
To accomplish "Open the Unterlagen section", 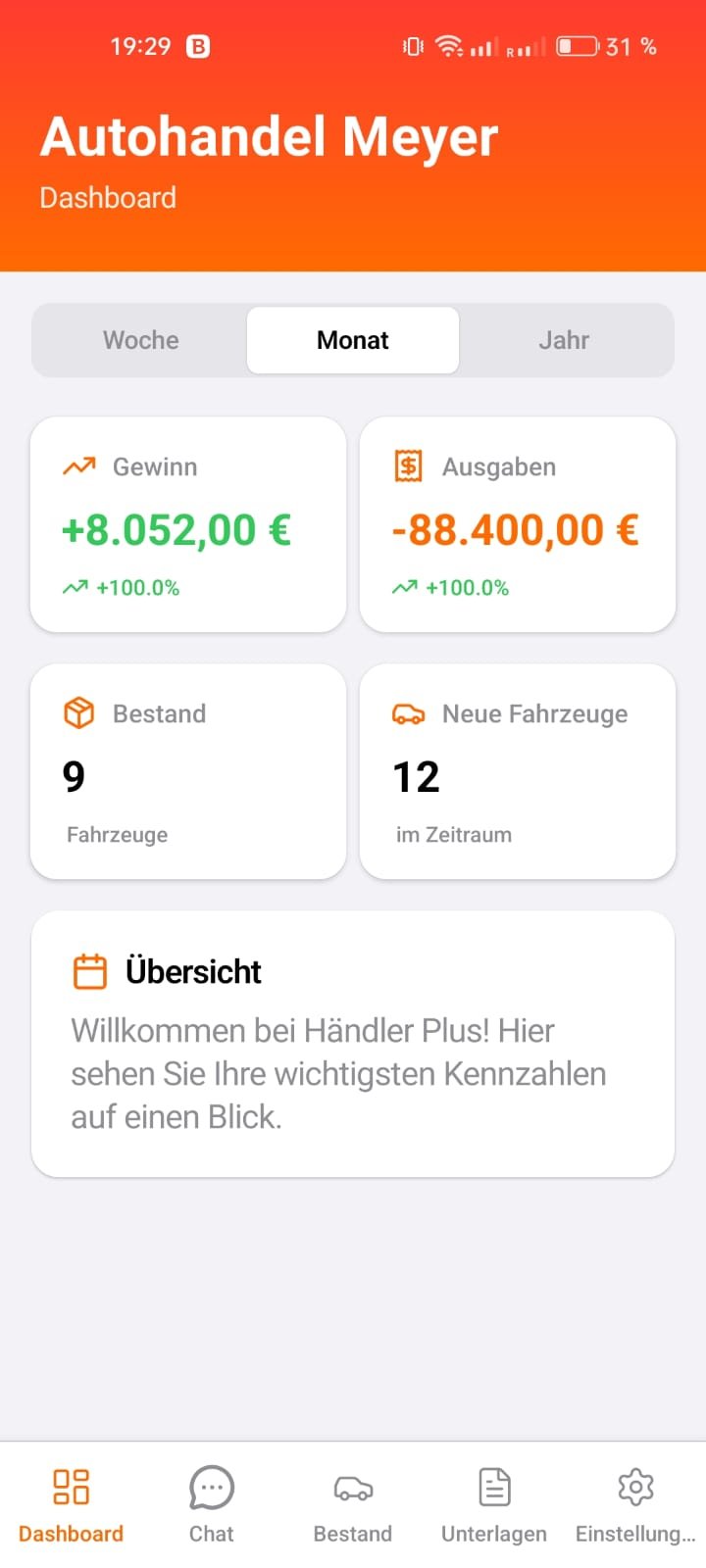I will pos(494,1504).
